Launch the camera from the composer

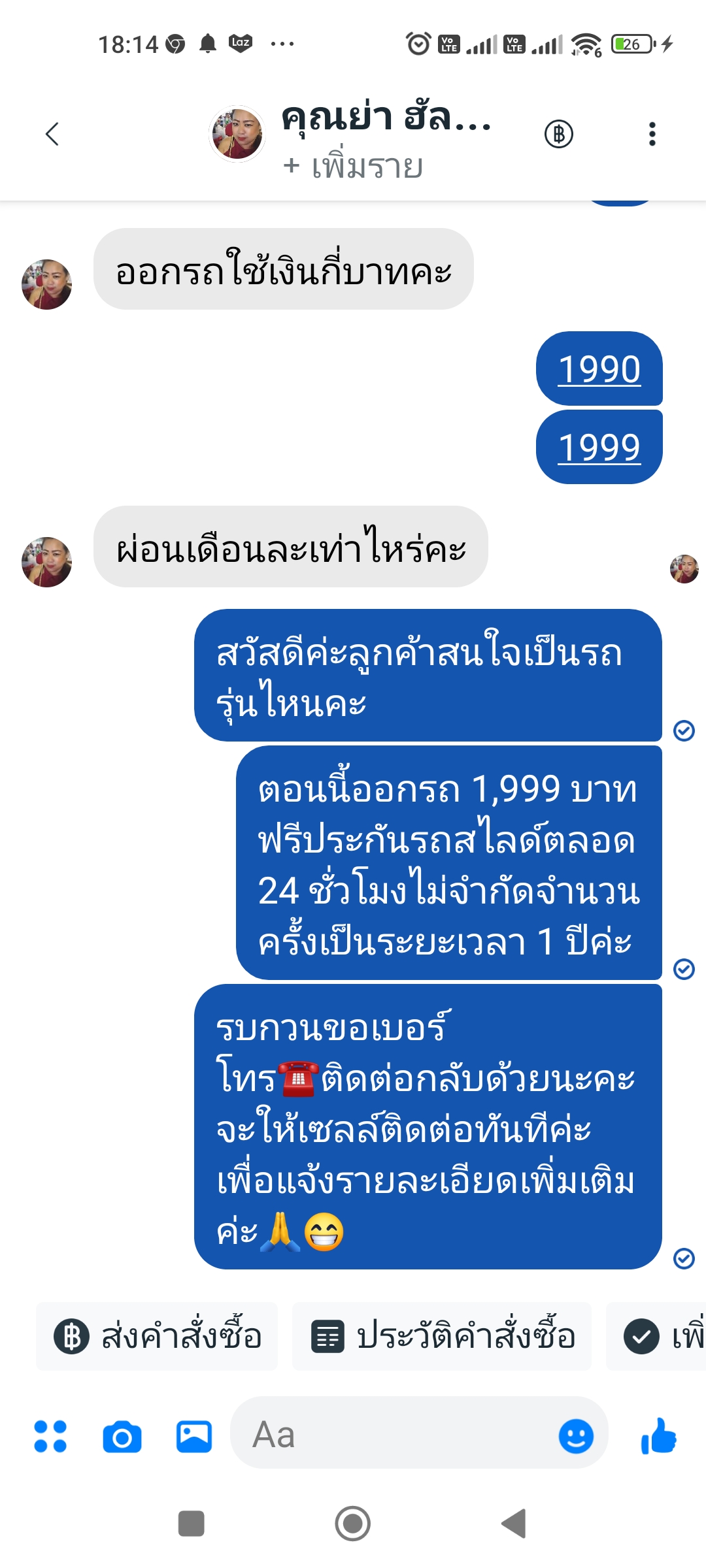(x=122, y=1437)
